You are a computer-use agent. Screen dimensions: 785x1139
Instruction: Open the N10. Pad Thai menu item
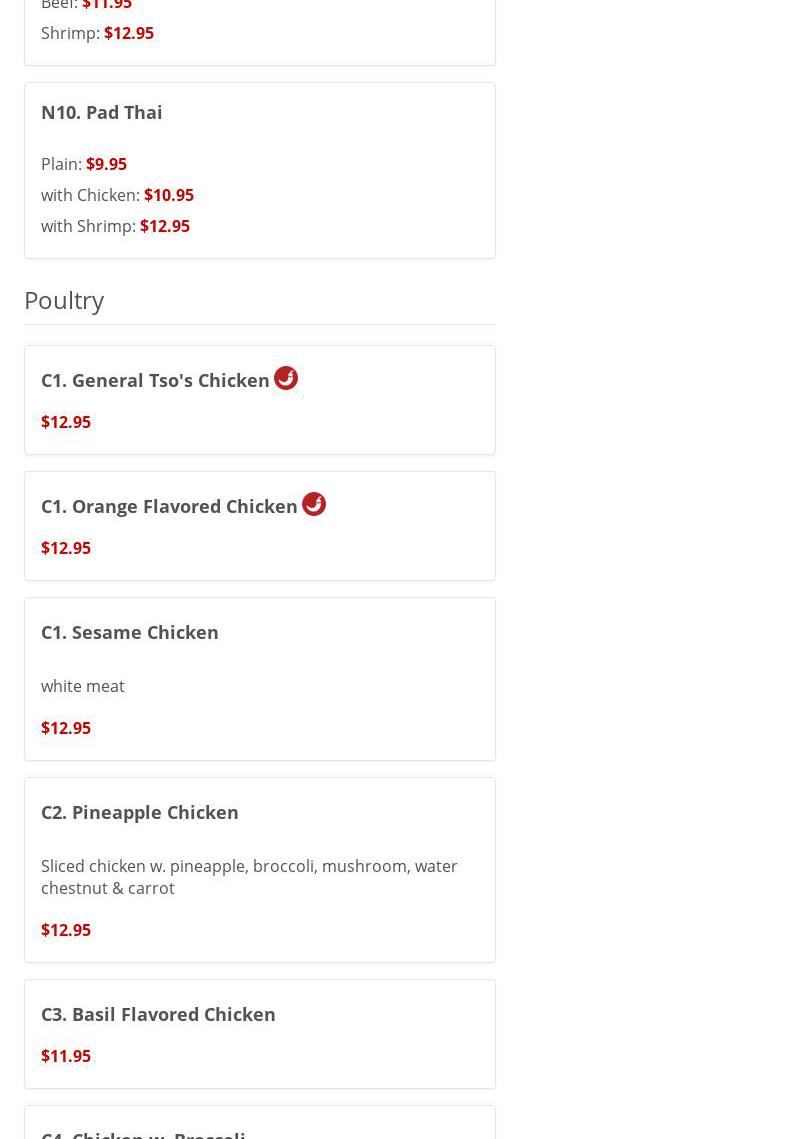tap(102, 112)
